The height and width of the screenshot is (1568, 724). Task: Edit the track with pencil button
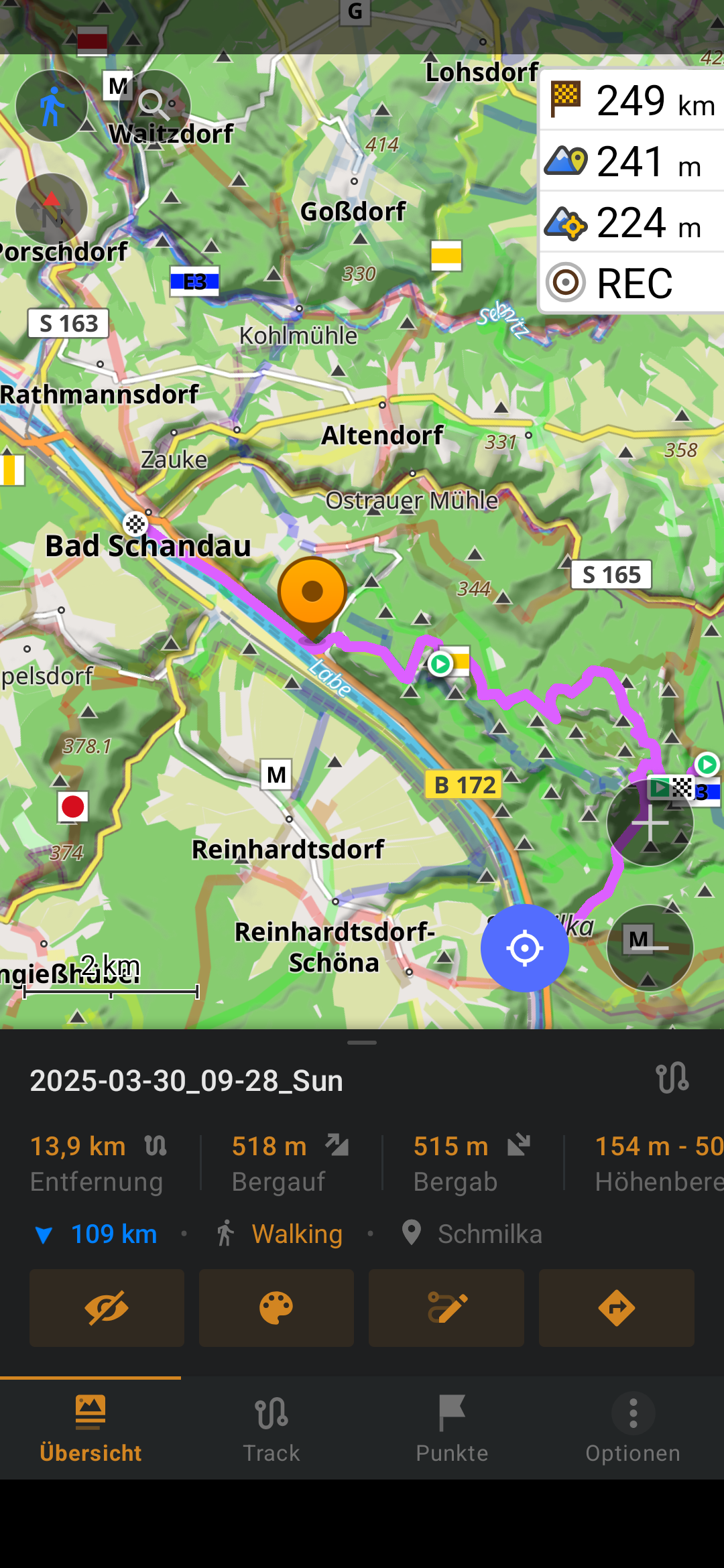click(446, 1307)
